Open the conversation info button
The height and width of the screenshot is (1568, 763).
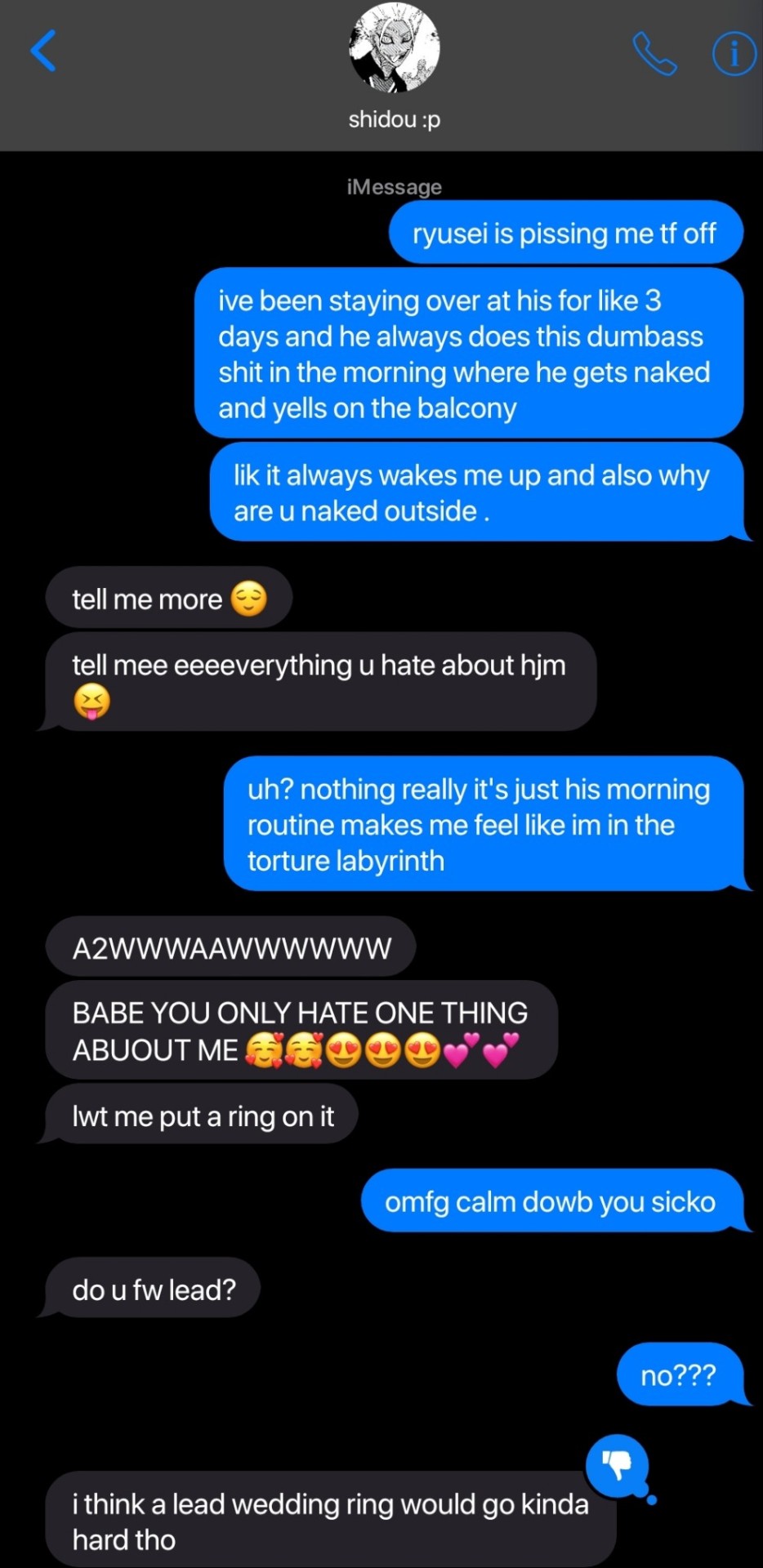pyautogui.click(x=734, y=54)
